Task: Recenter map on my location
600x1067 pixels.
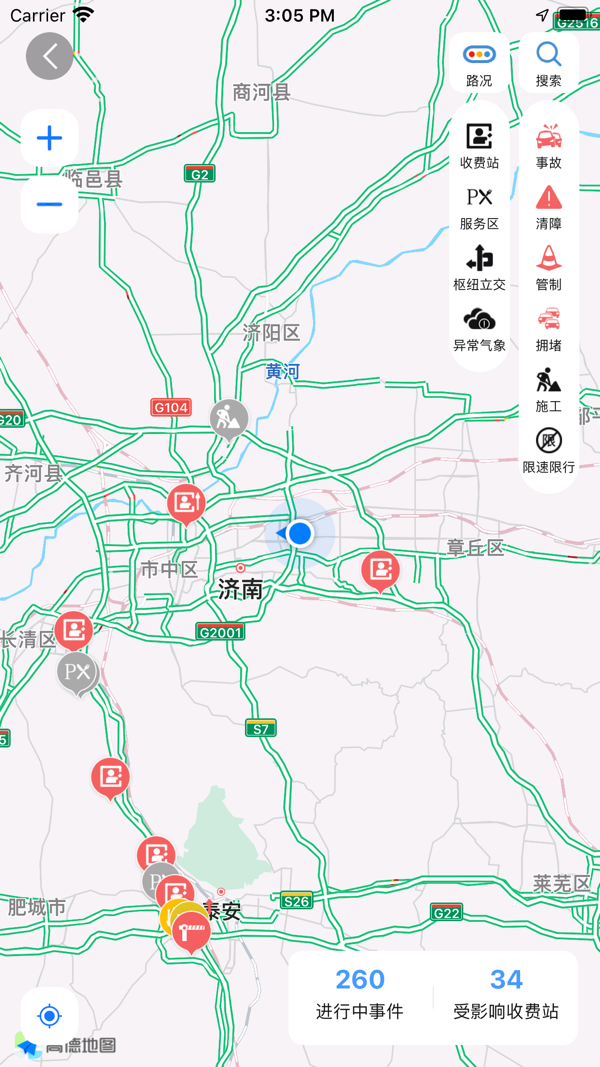Action: 49,1016
